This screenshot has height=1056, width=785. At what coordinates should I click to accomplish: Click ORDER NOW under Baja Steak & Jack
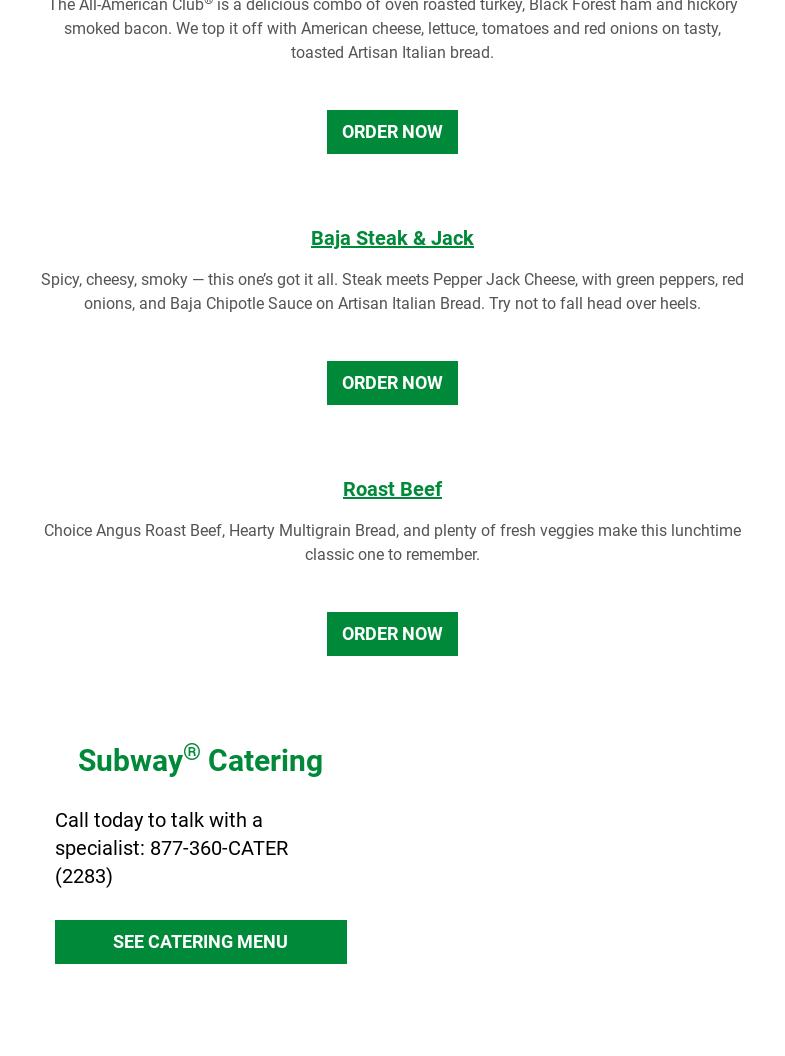tap(392, 383)
